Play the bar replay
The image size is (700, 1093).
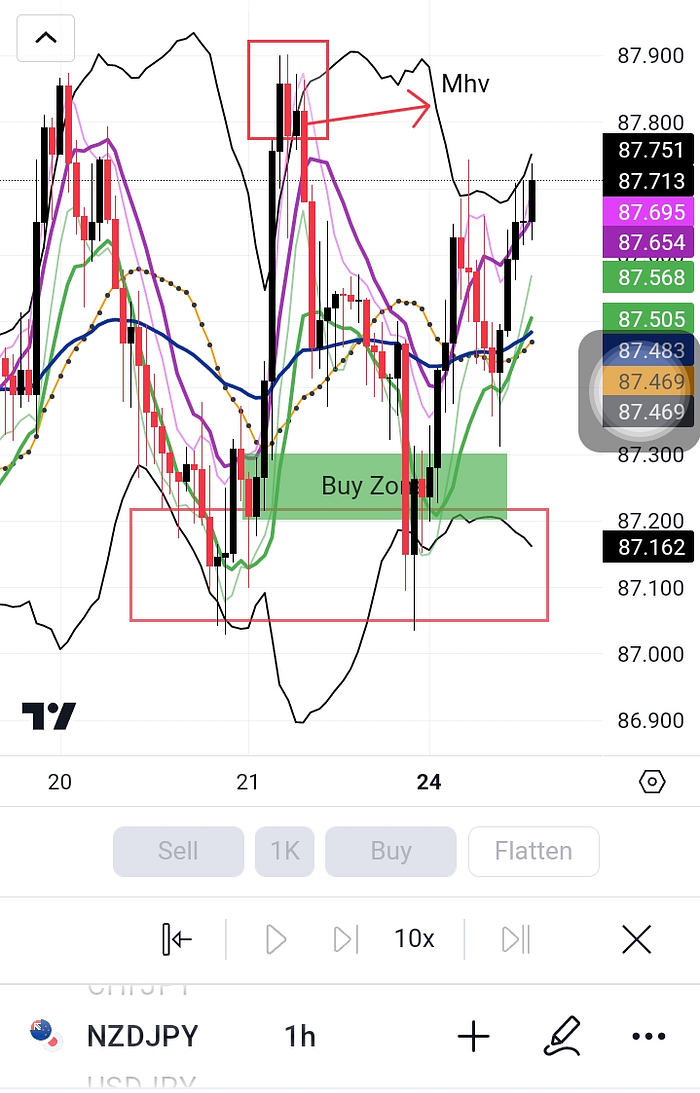(276, 939)
